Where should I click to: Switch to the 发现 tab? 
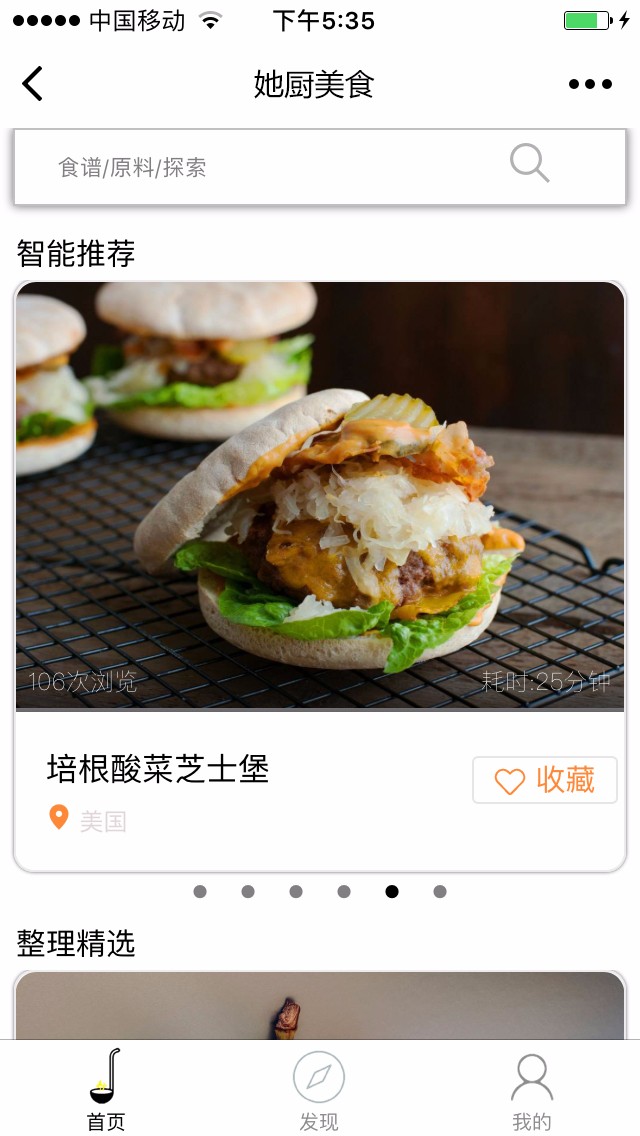319,1090
